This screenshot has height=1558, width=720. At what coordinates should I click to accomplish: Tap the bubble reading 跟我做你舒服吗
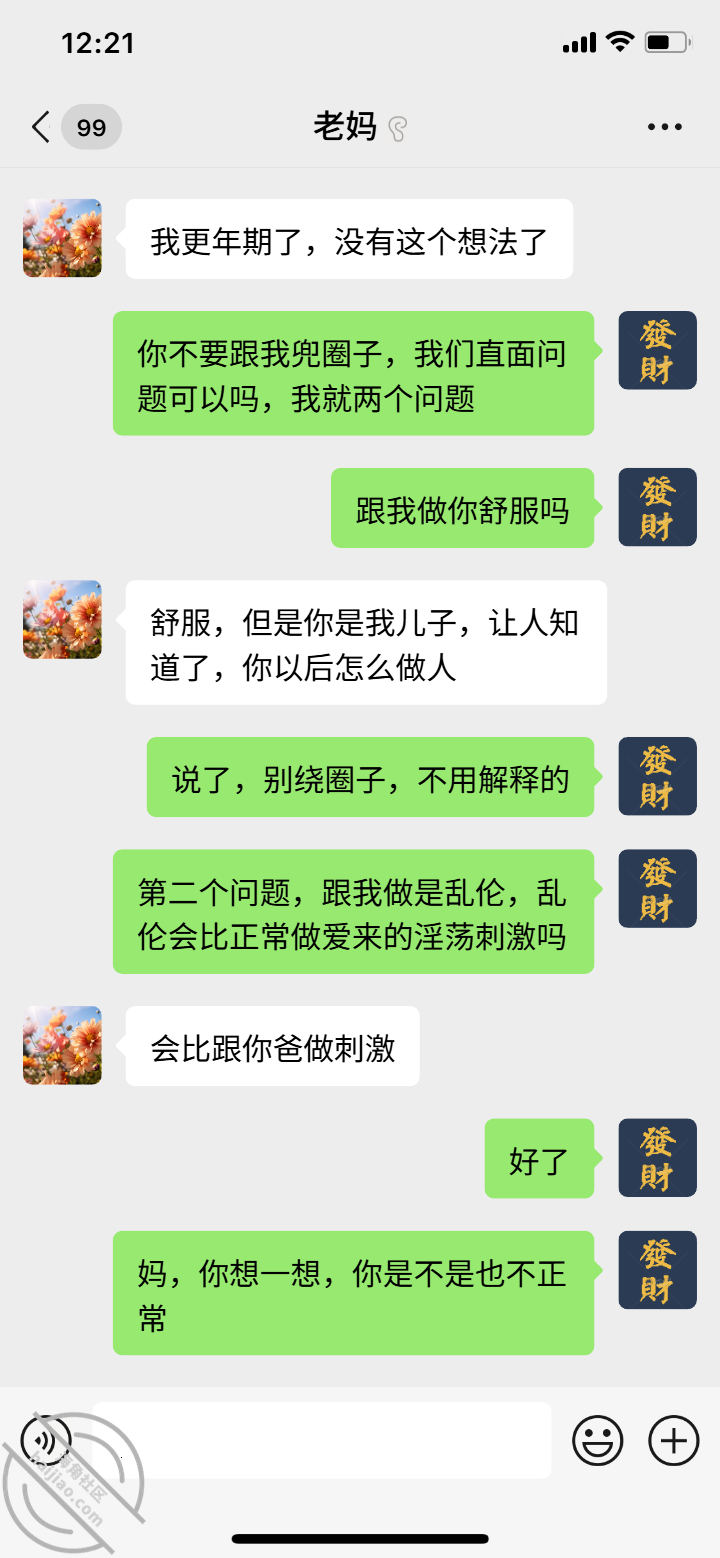[463, 507]
